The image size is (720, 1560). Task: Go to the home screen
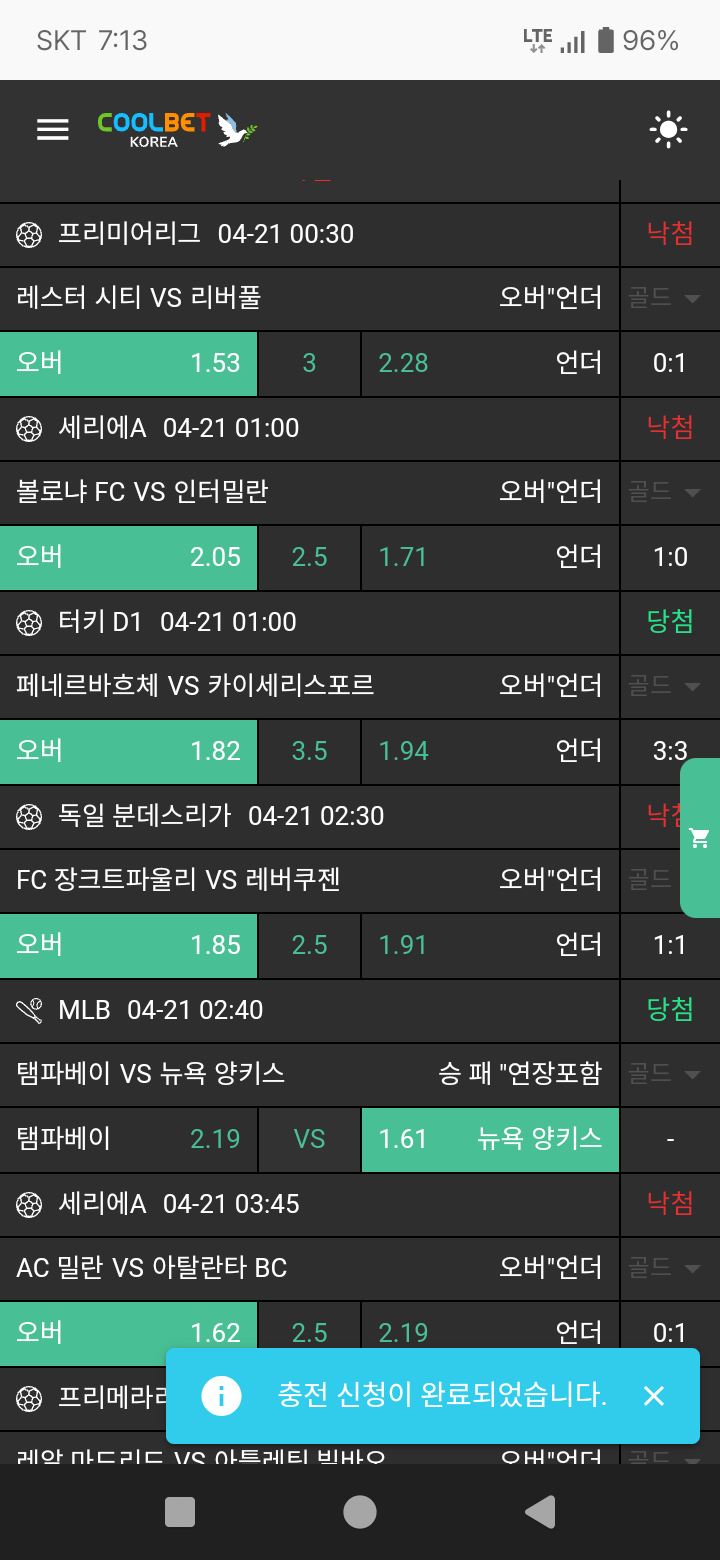[x=360, y=1512]
